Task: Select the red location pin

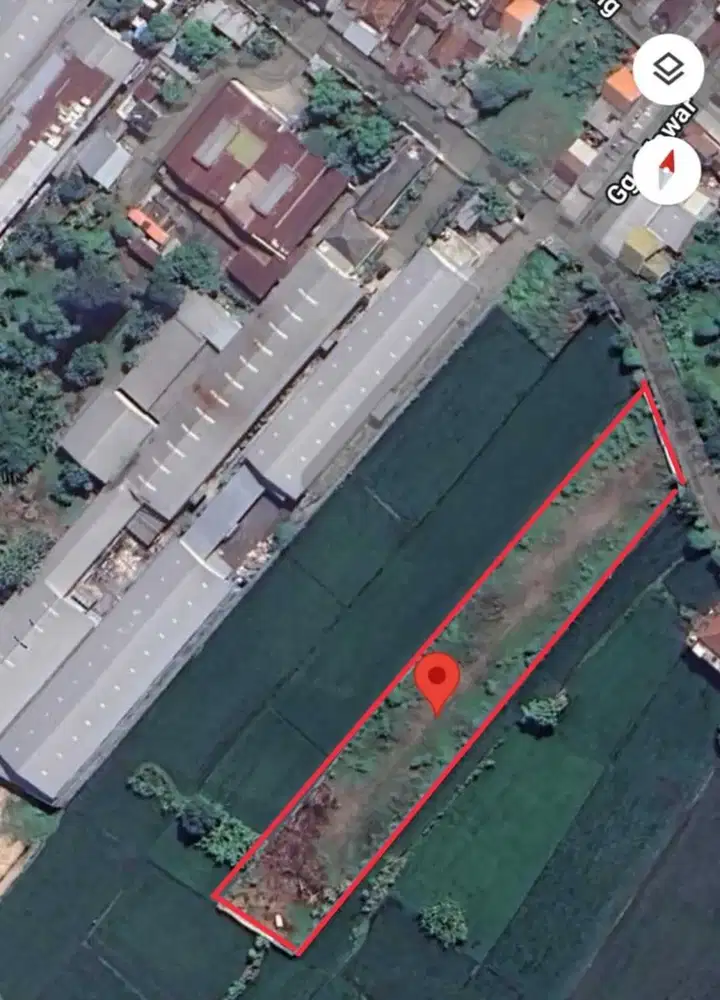Action: 437,680
